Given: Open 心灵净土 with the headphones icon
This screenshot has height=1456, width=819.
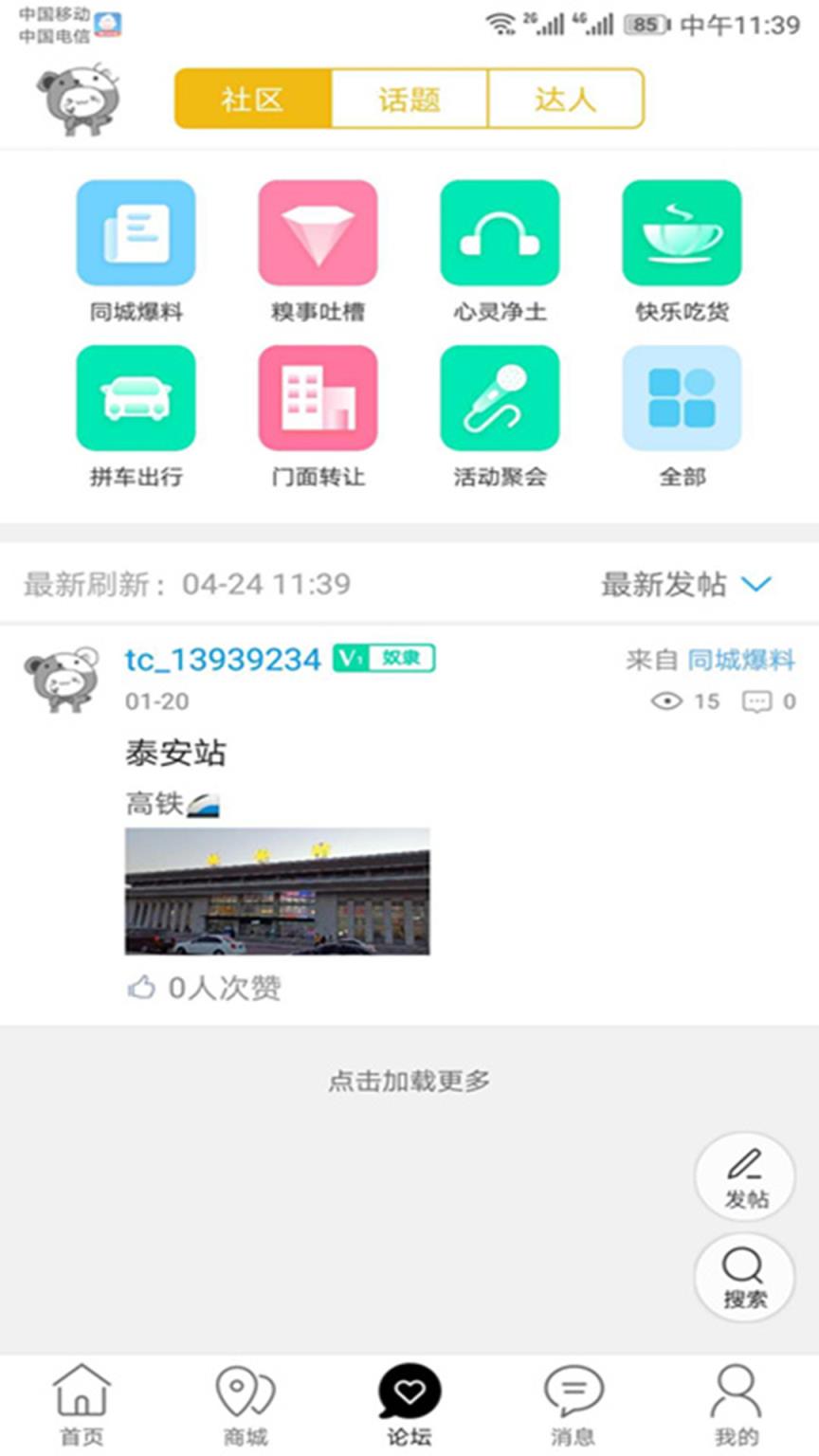Looking at the screenshot, I should [x=500, y=232].
